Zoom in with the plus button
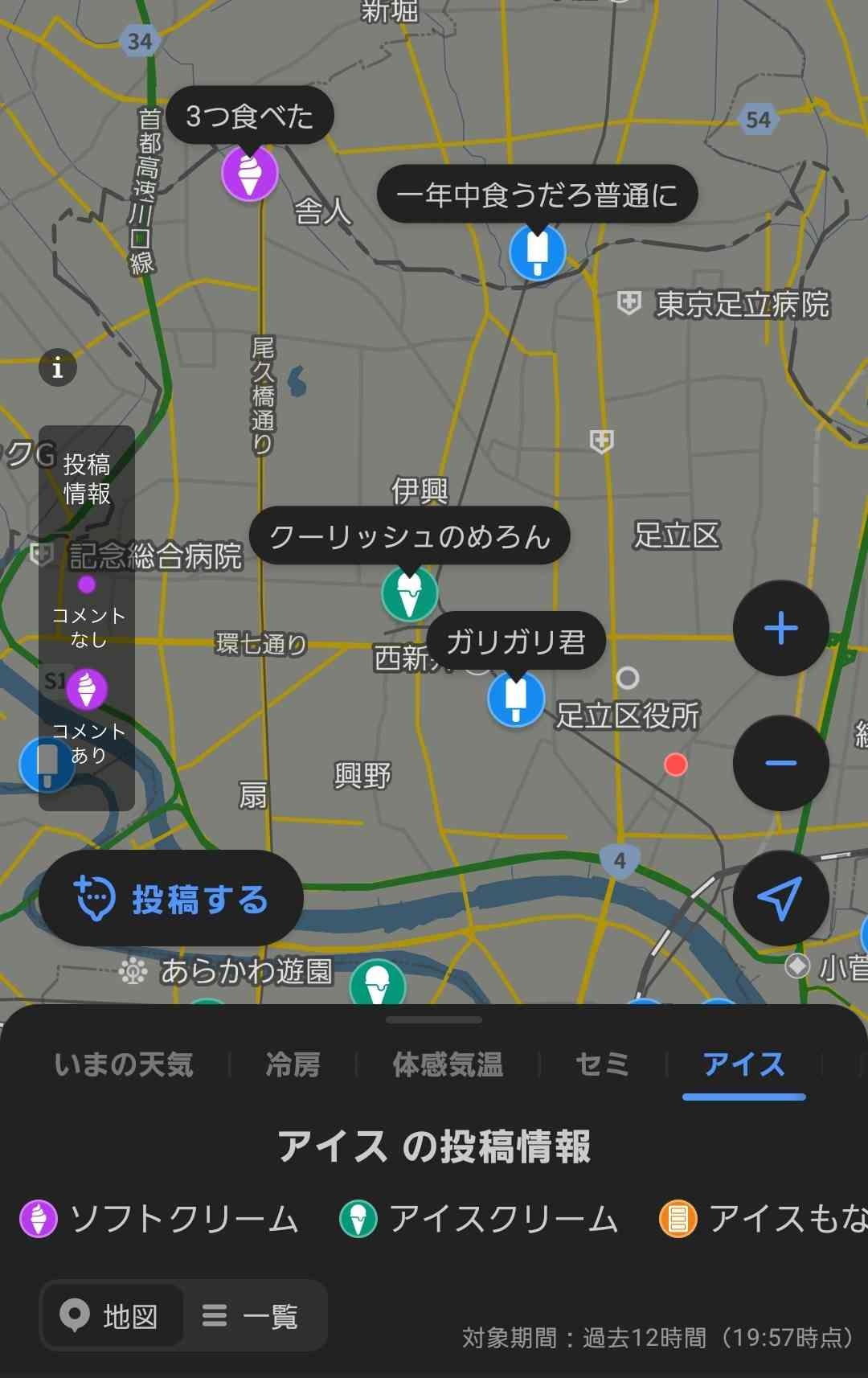The height and width of the screenshot is (1378, 868). click(x=780, y=629)
